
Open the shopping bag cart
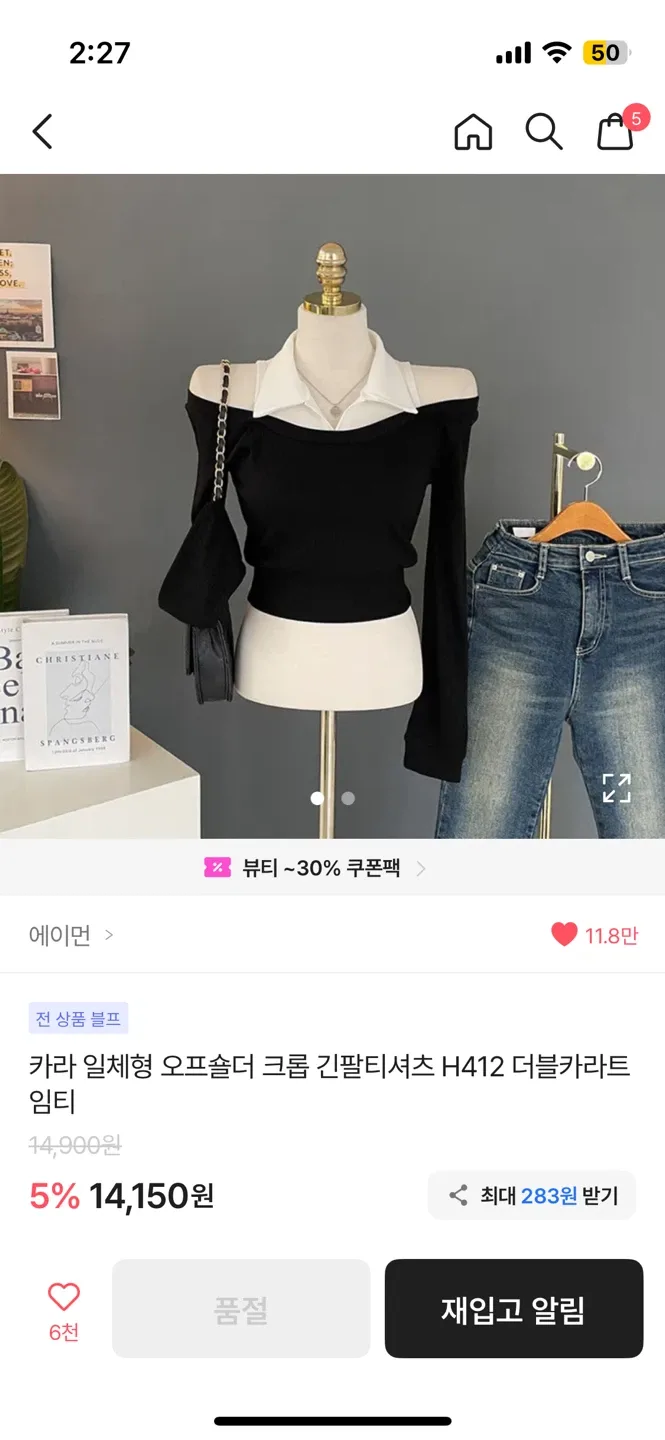616,131
